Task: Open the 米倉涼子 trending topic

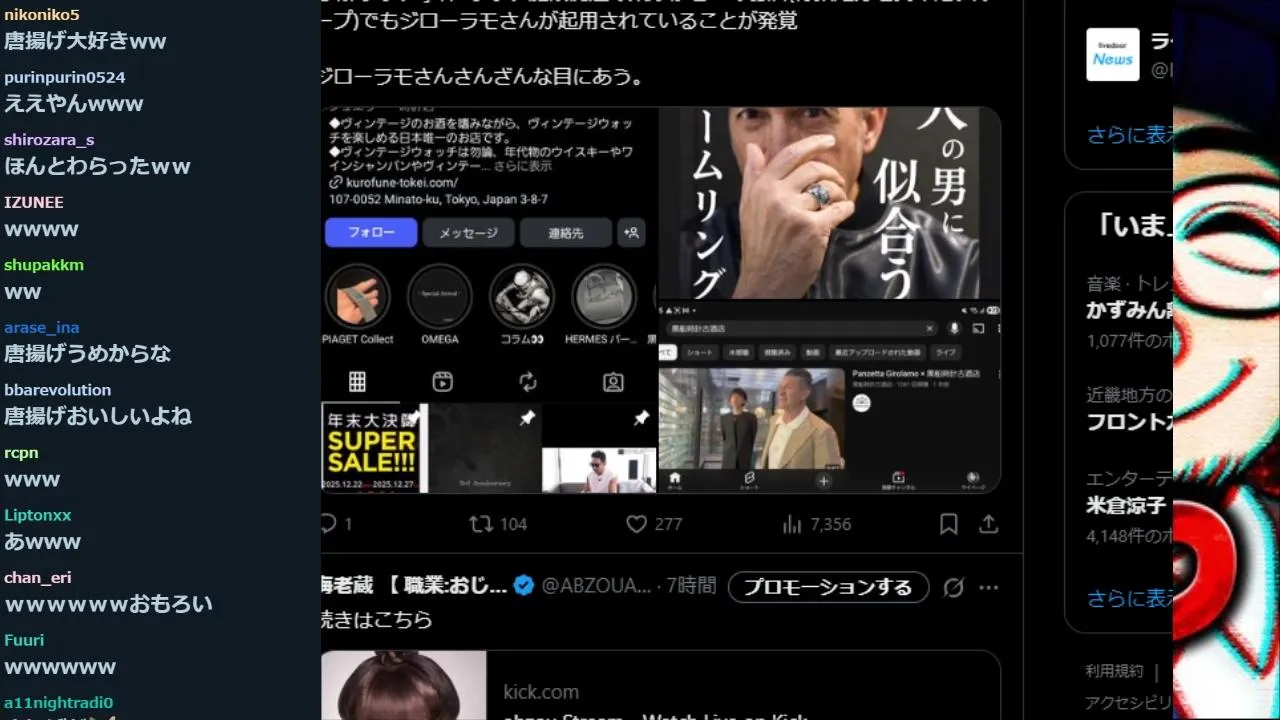Action: 1127,505
